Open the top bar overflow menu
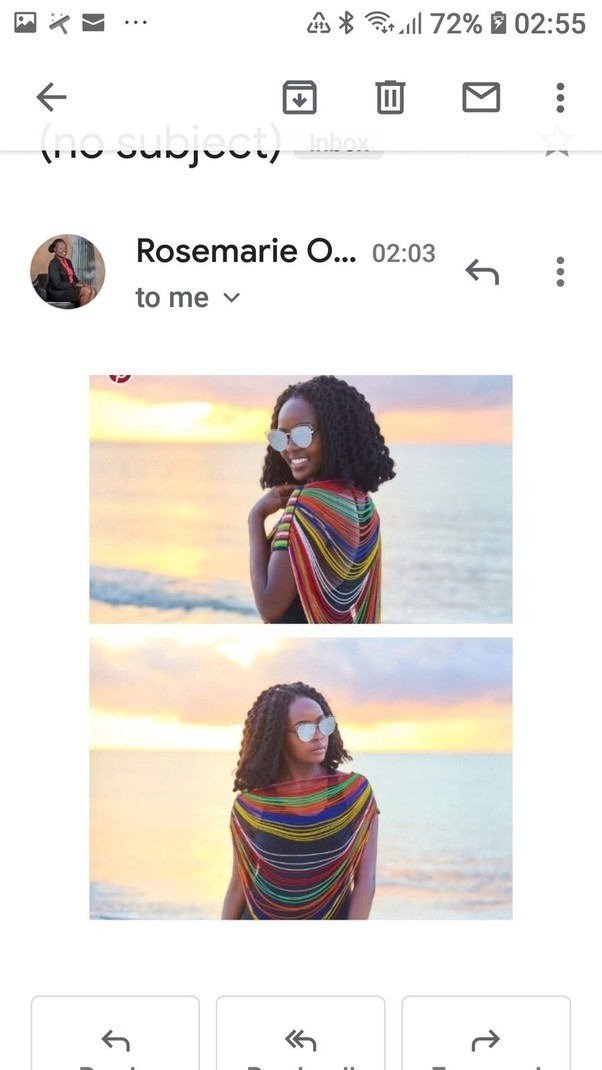 560,97
